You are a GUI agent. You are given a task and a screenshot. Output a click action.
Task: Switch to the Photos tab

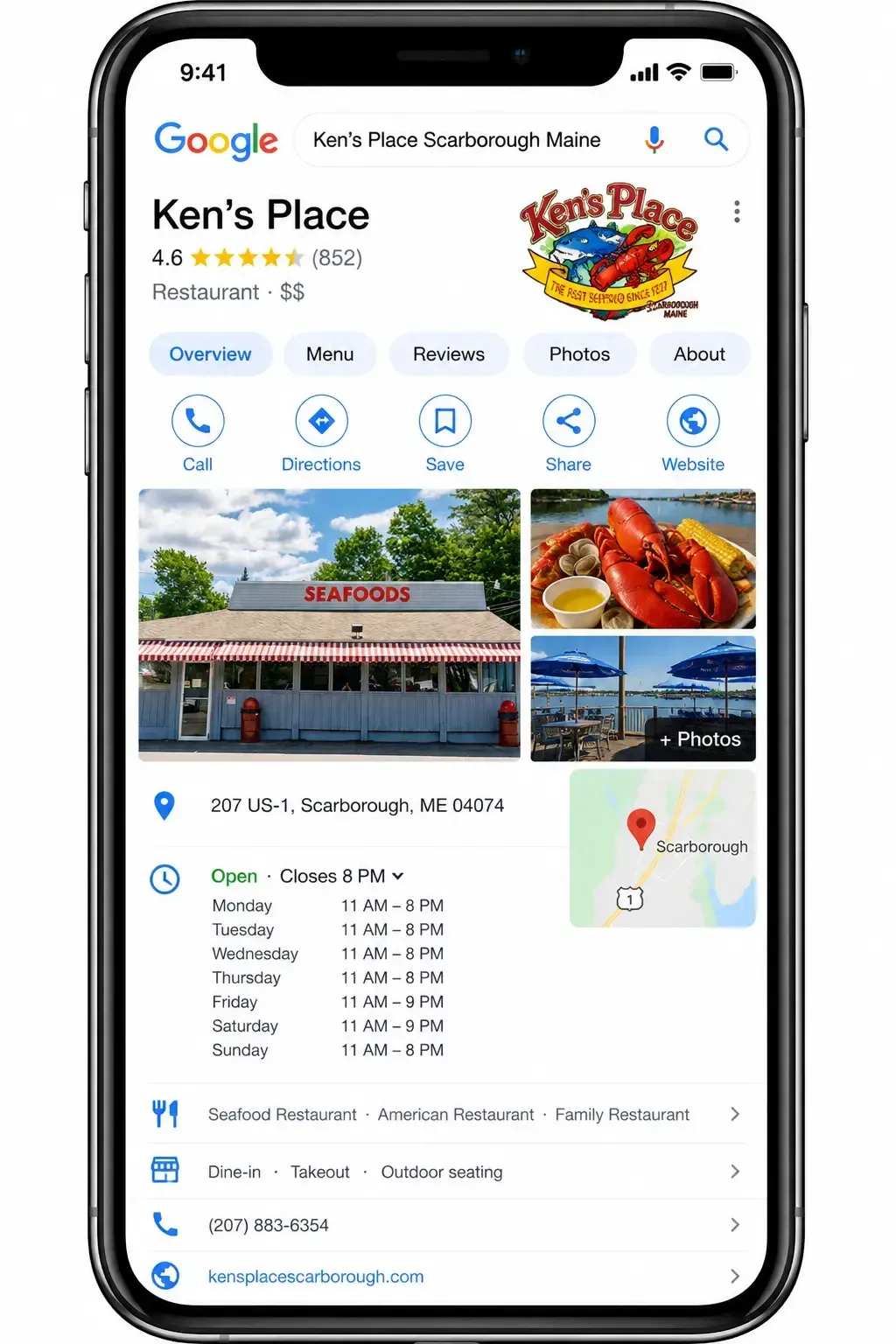(x=579, y=354)
